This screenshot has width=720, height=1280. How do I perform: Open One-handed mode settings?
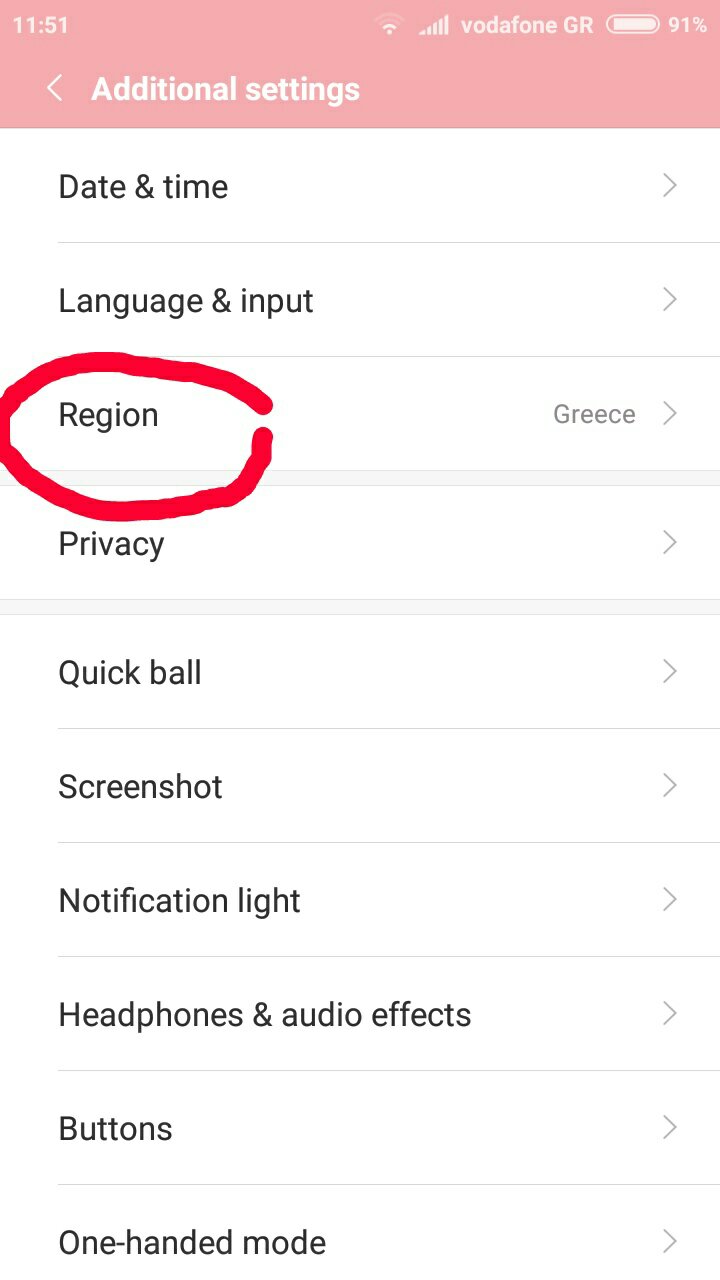pos(360,1242)
